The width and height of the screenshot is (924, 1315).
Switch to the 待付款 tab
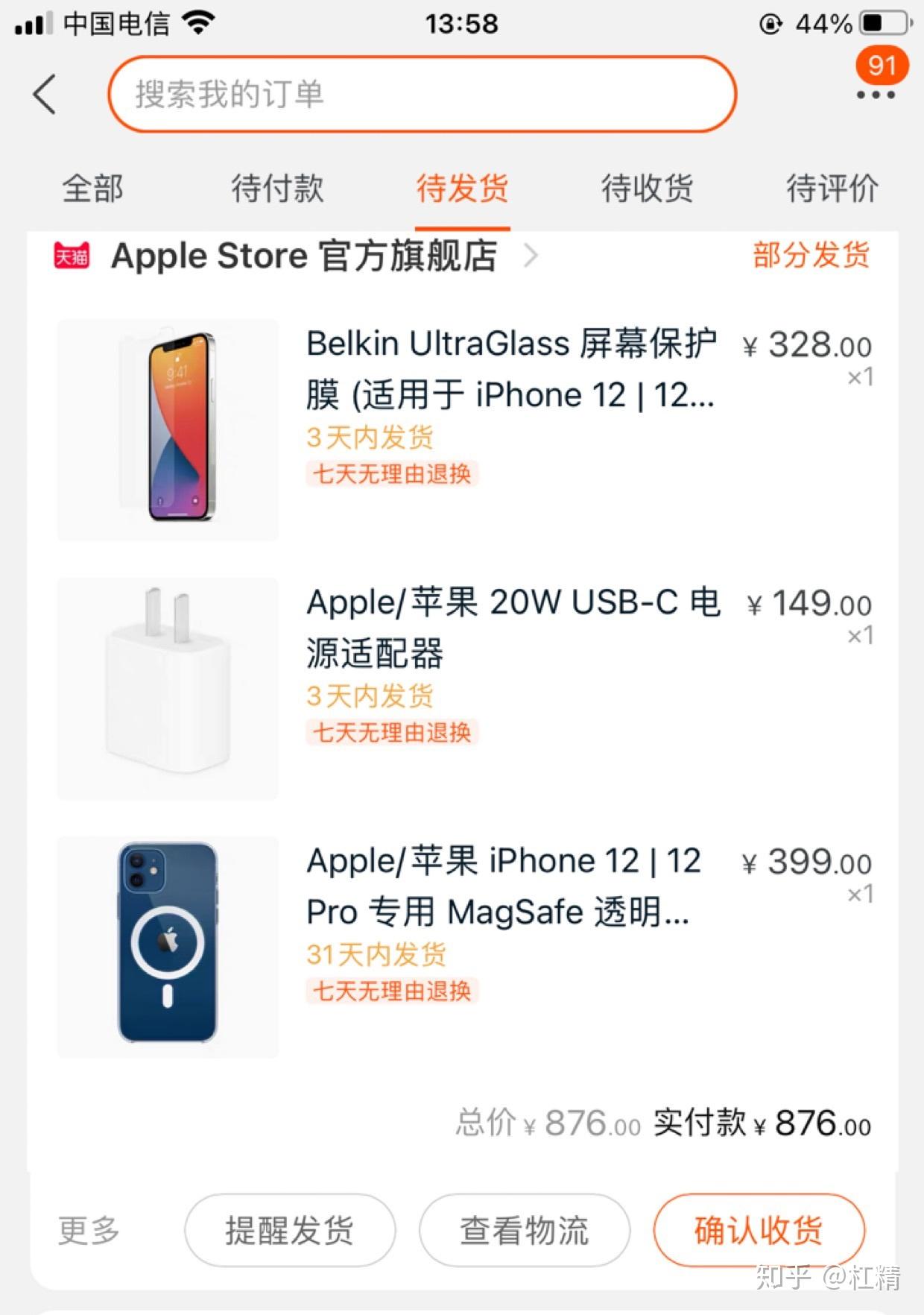(277, 188)
